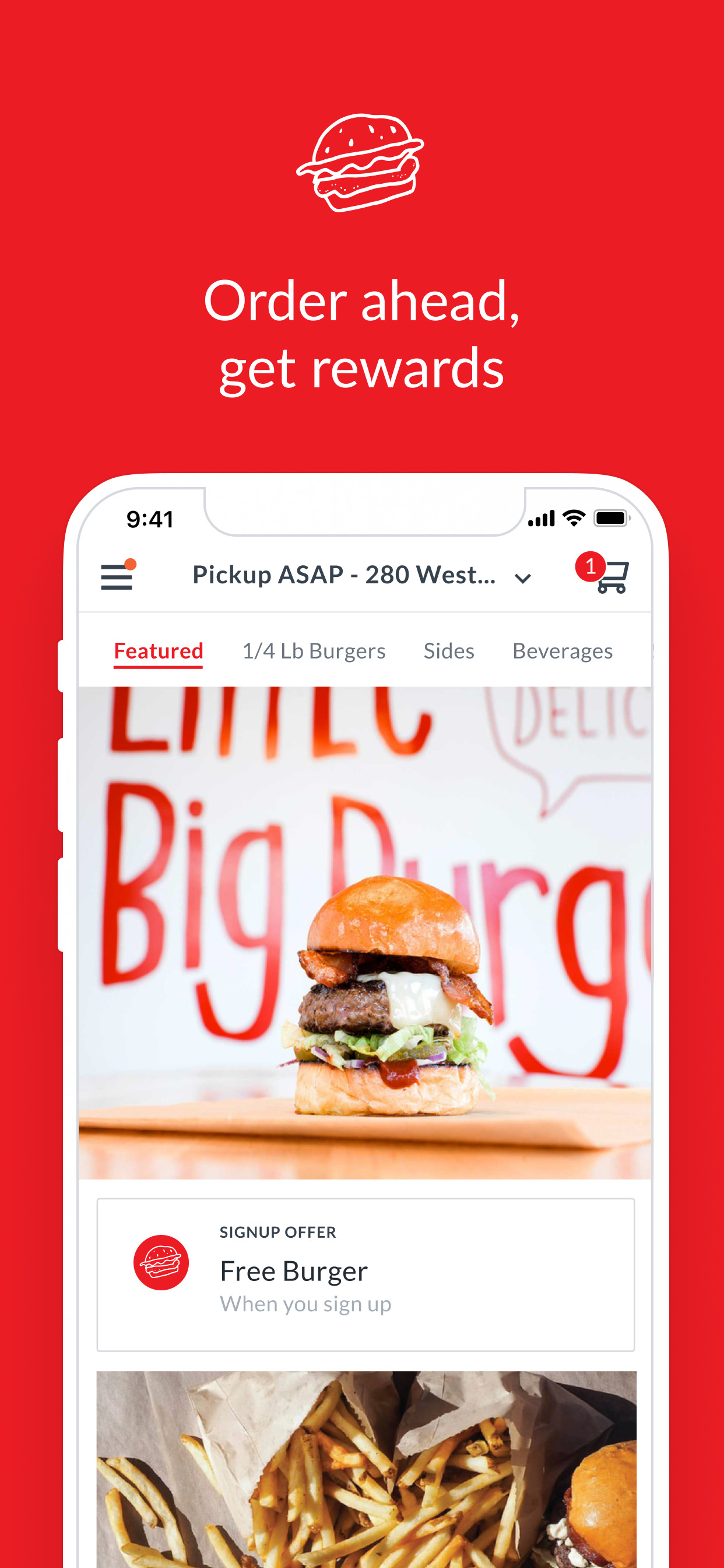724x1568 pixels.
Task: Switch to the 1/4 Lb Burgers tab
Action: (x=314, y=650)
